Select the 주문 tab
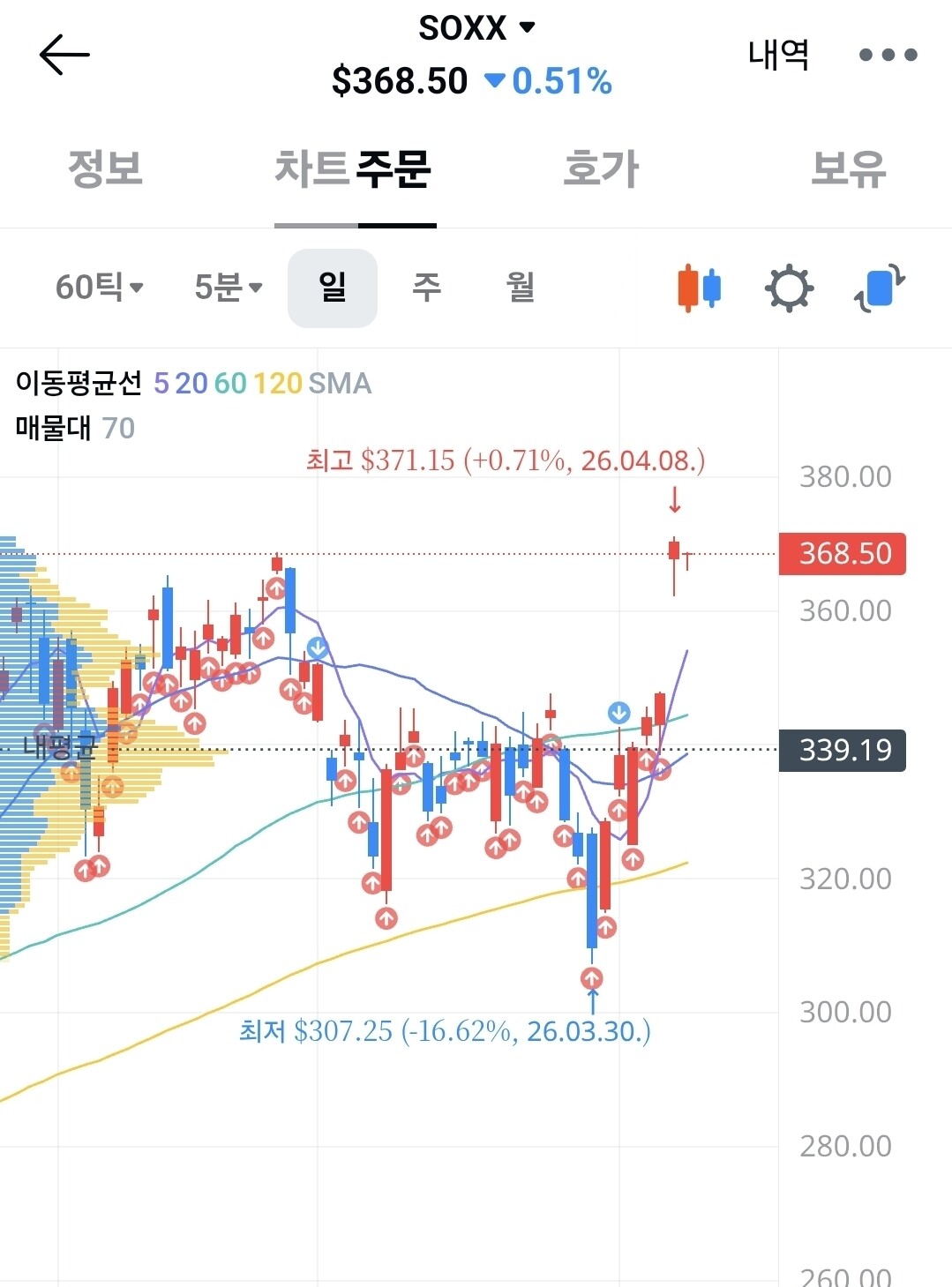Image resolution: width=952 pixels, height=1287 pixels. 394,168
